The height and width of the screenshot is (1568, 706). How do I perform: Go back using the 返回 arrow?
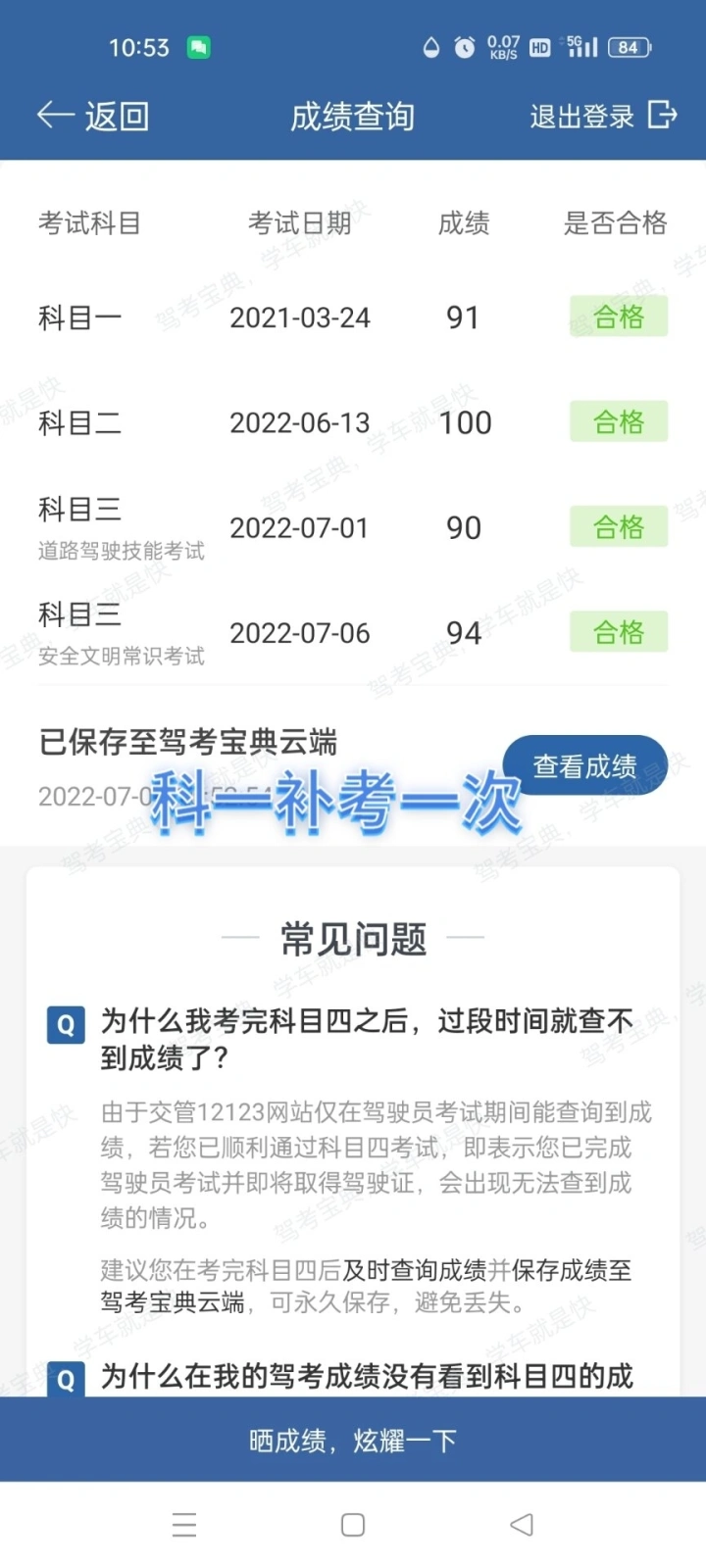(x=92, y=117)
